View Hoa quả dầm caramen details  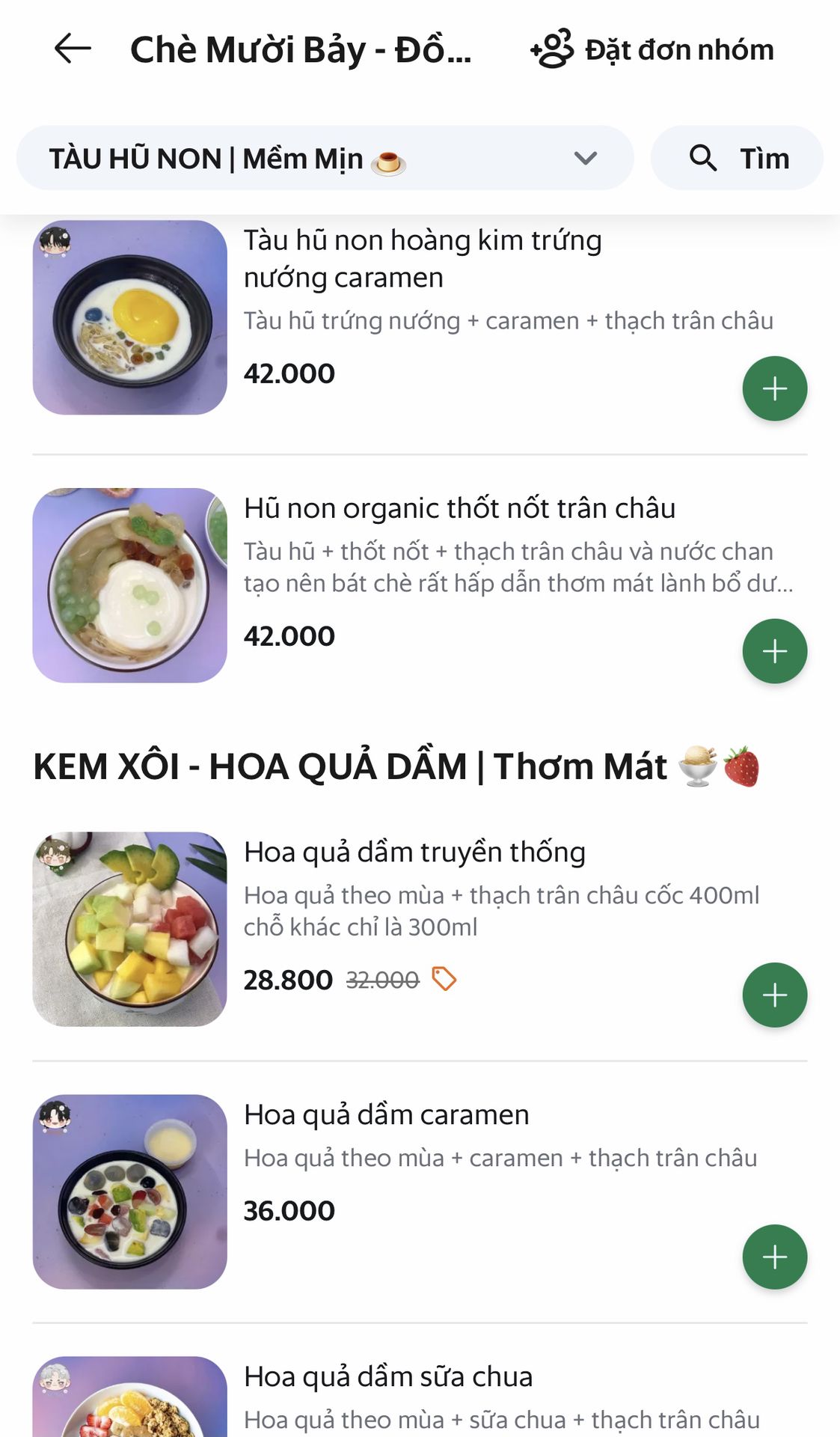(x=386, y=1115)
